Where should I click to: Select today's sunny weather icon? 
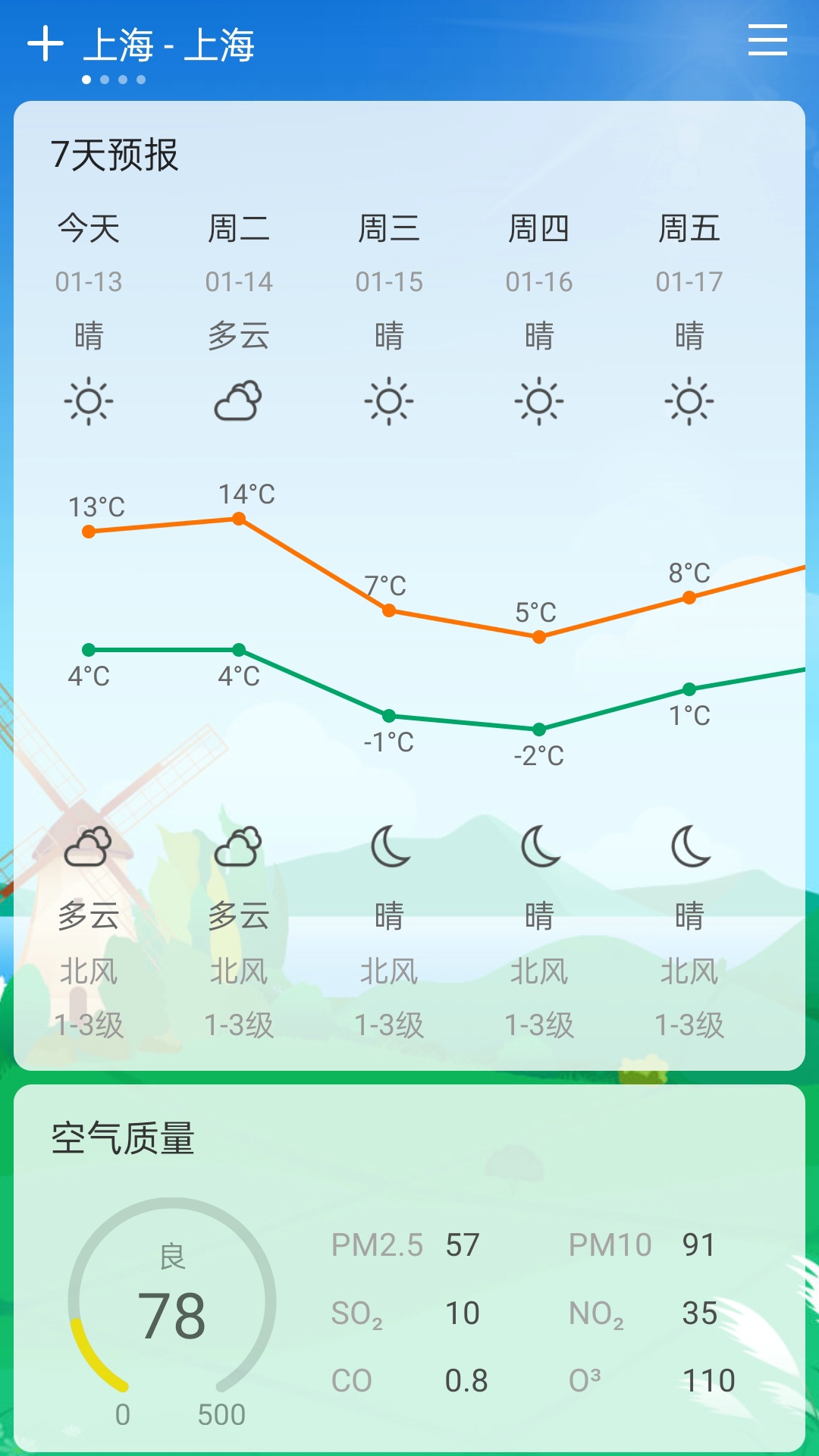tap(90, 402)
